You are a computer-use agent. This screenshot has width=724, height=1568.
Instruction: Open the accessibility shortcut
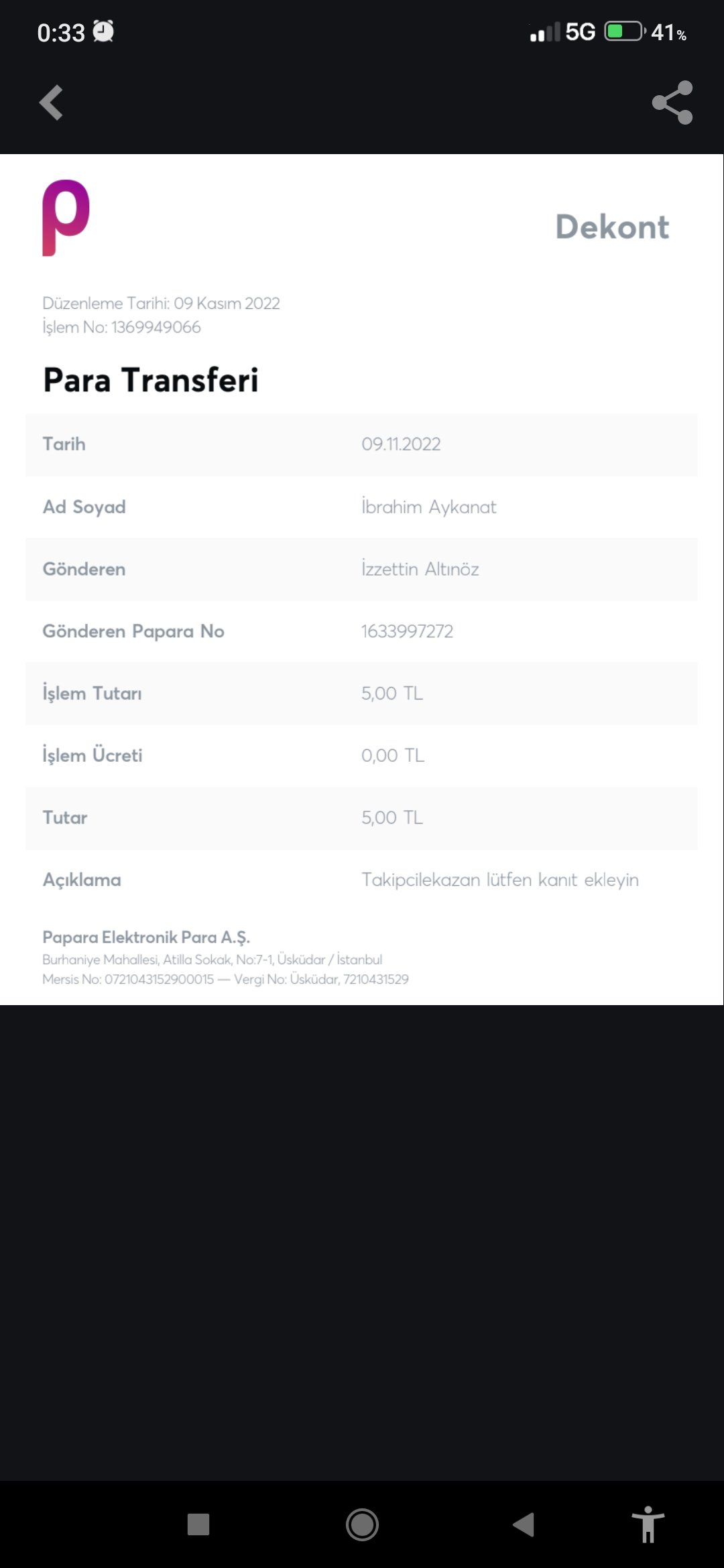[x=648, y=1524]
